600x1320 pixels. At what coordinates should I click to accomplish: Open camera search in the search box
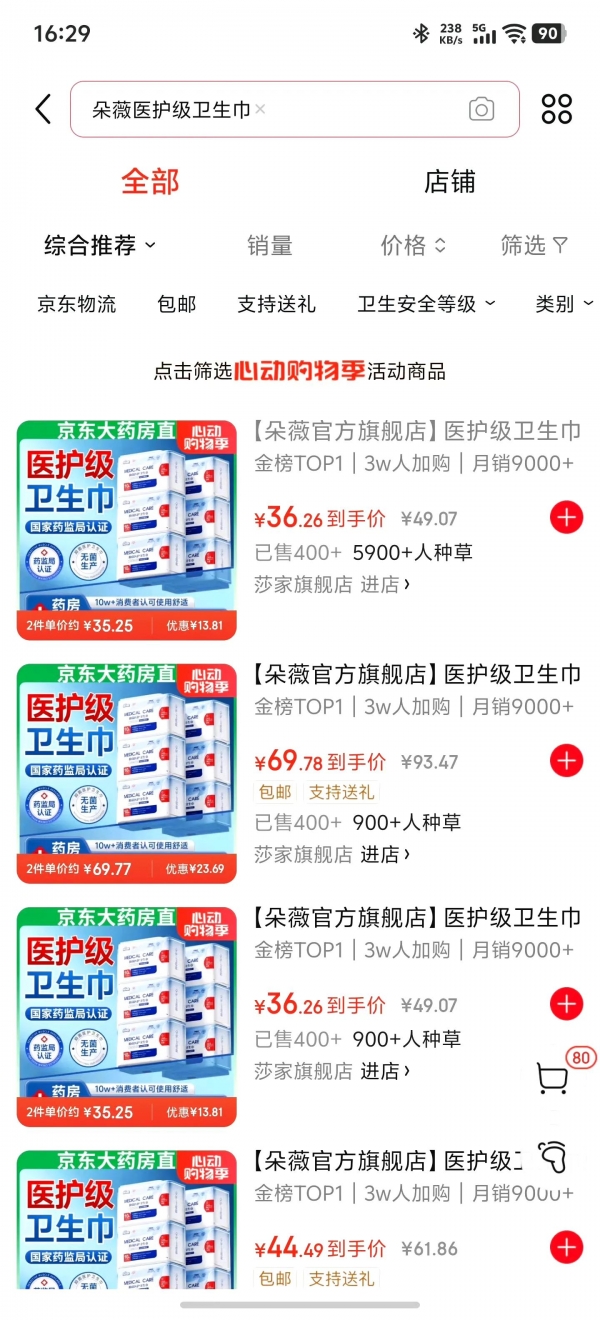tap(482, 109)
